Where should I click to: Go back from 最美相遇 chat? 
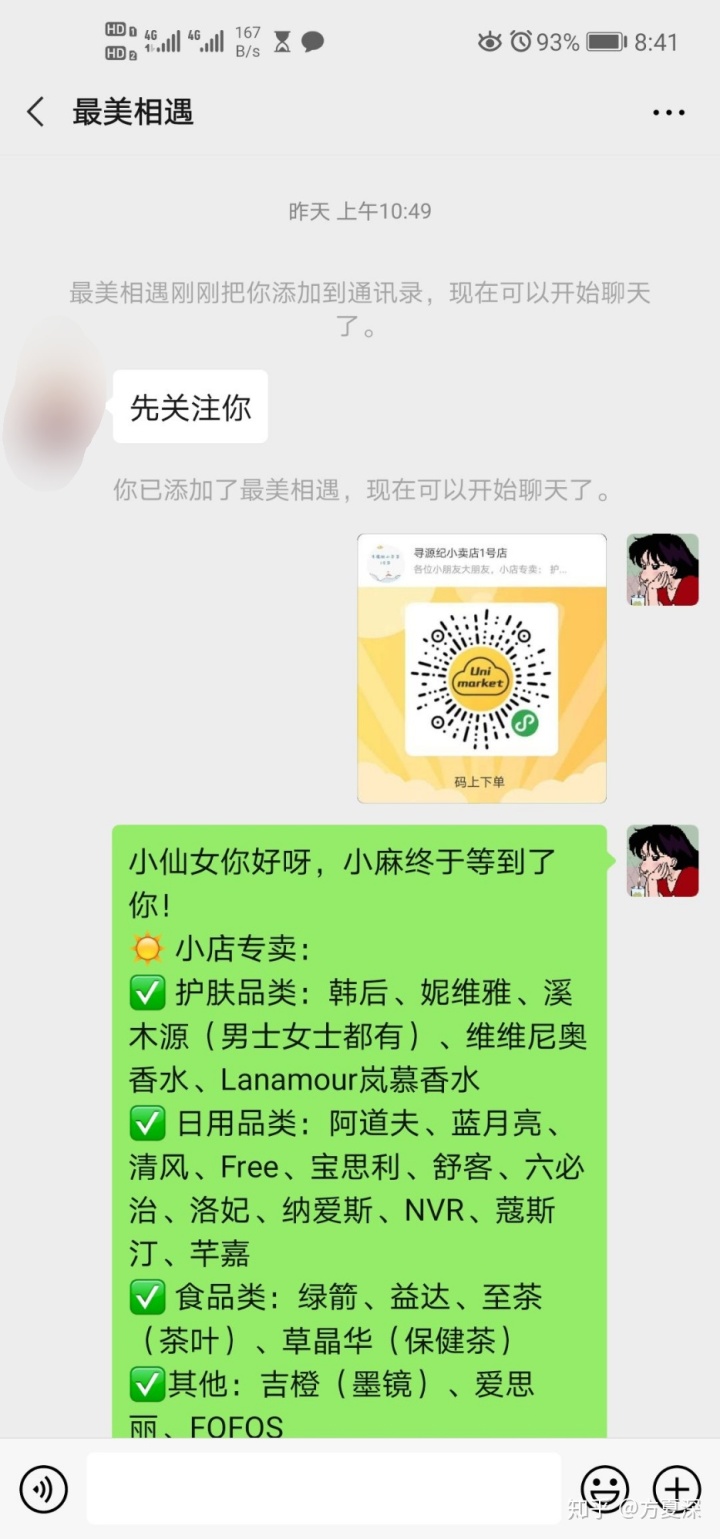[36, 112]
